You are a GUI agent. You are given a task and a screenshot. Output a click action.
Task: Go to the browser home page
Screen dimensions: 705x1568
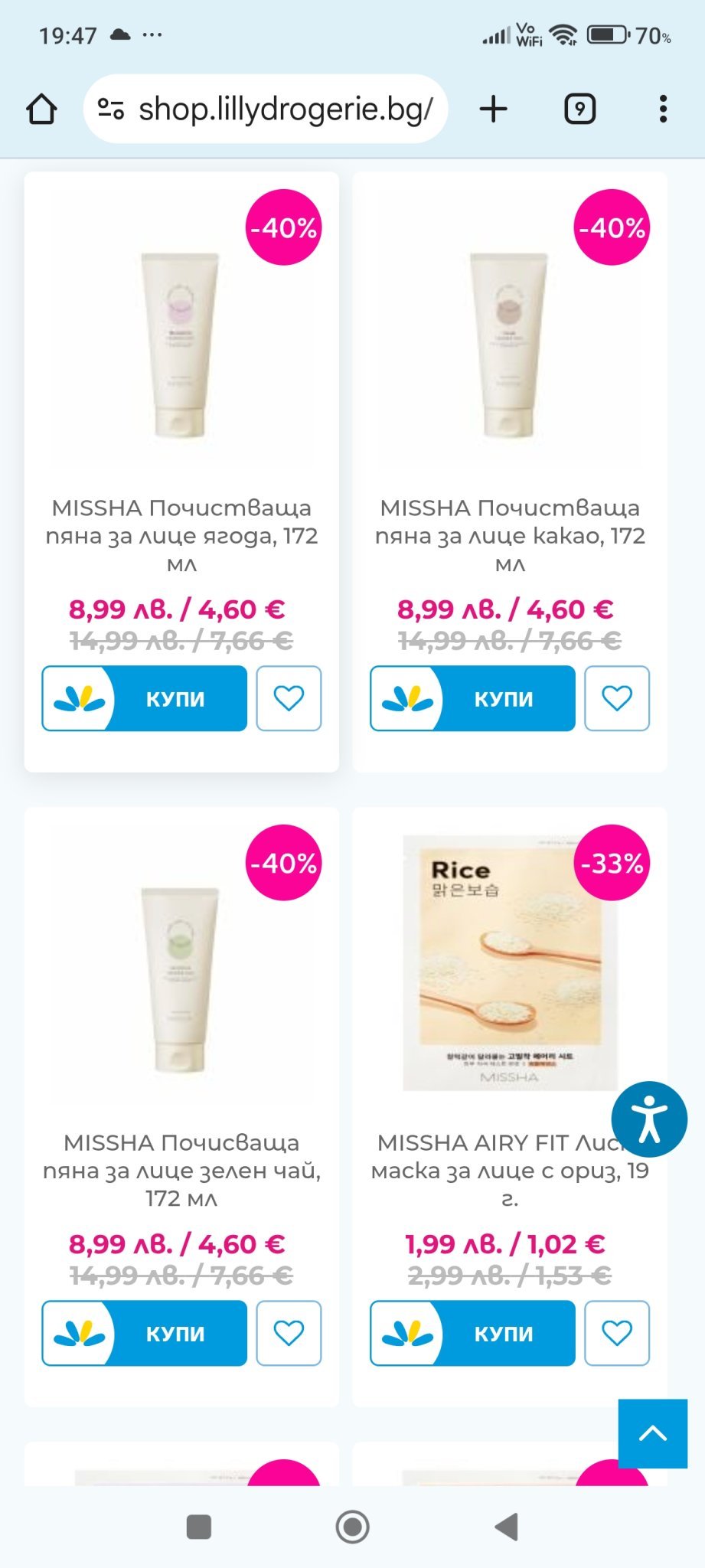pyautogui.click(x=41, y=109)
